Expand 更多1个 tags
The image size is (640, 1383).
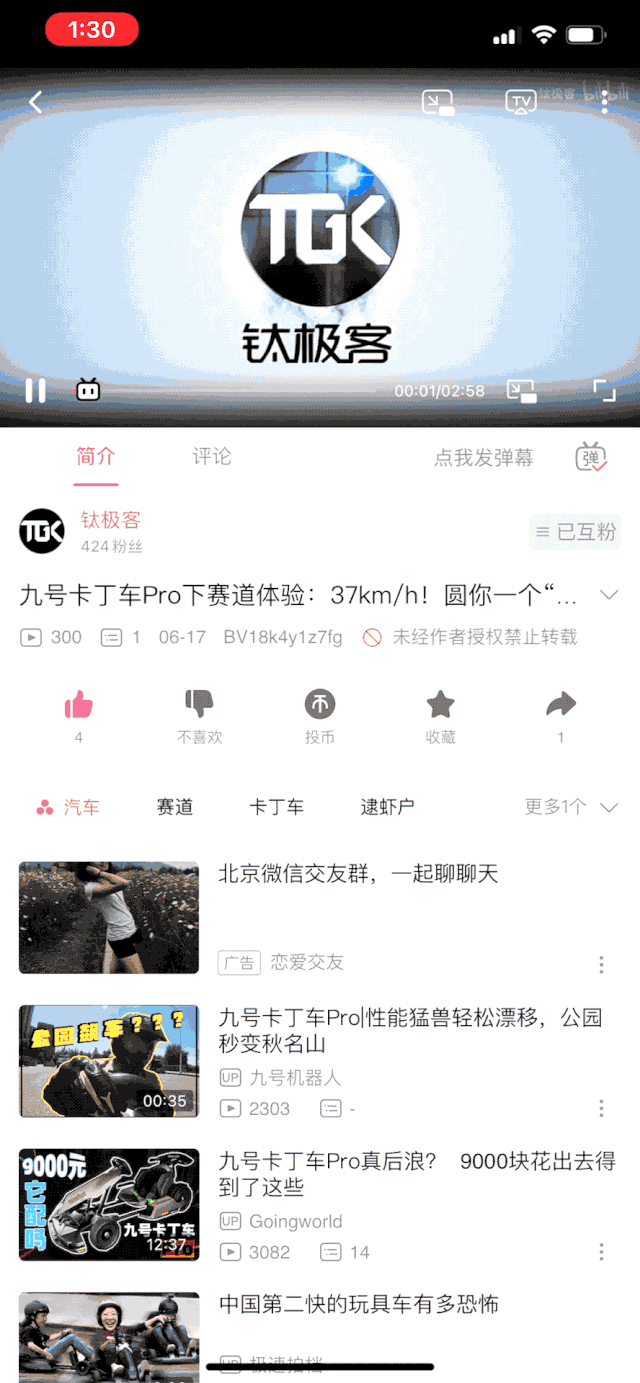571,807
